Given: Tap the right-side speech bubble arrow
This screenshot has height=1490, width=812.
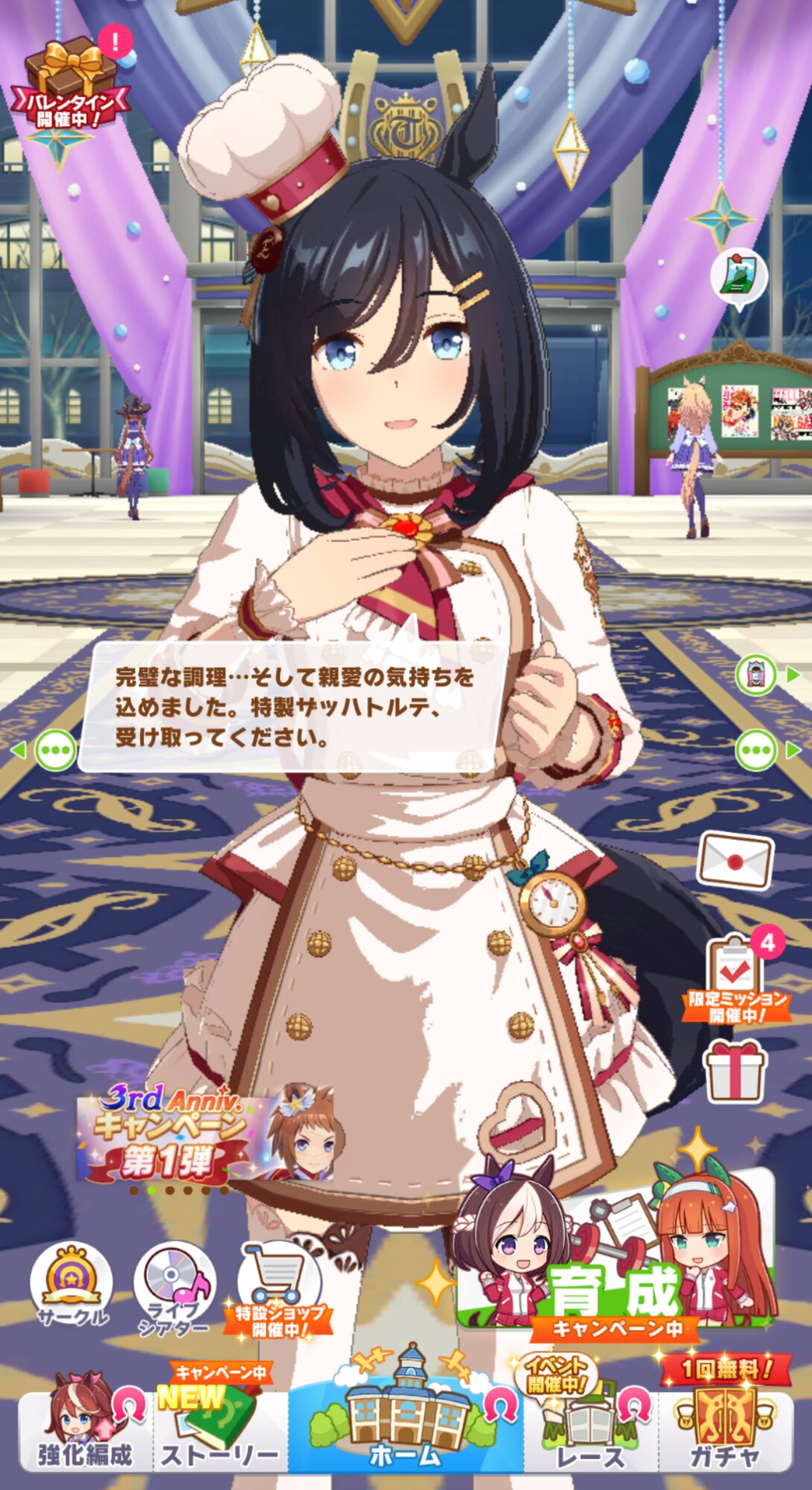Looking at the screenshot, I should 767,750.
